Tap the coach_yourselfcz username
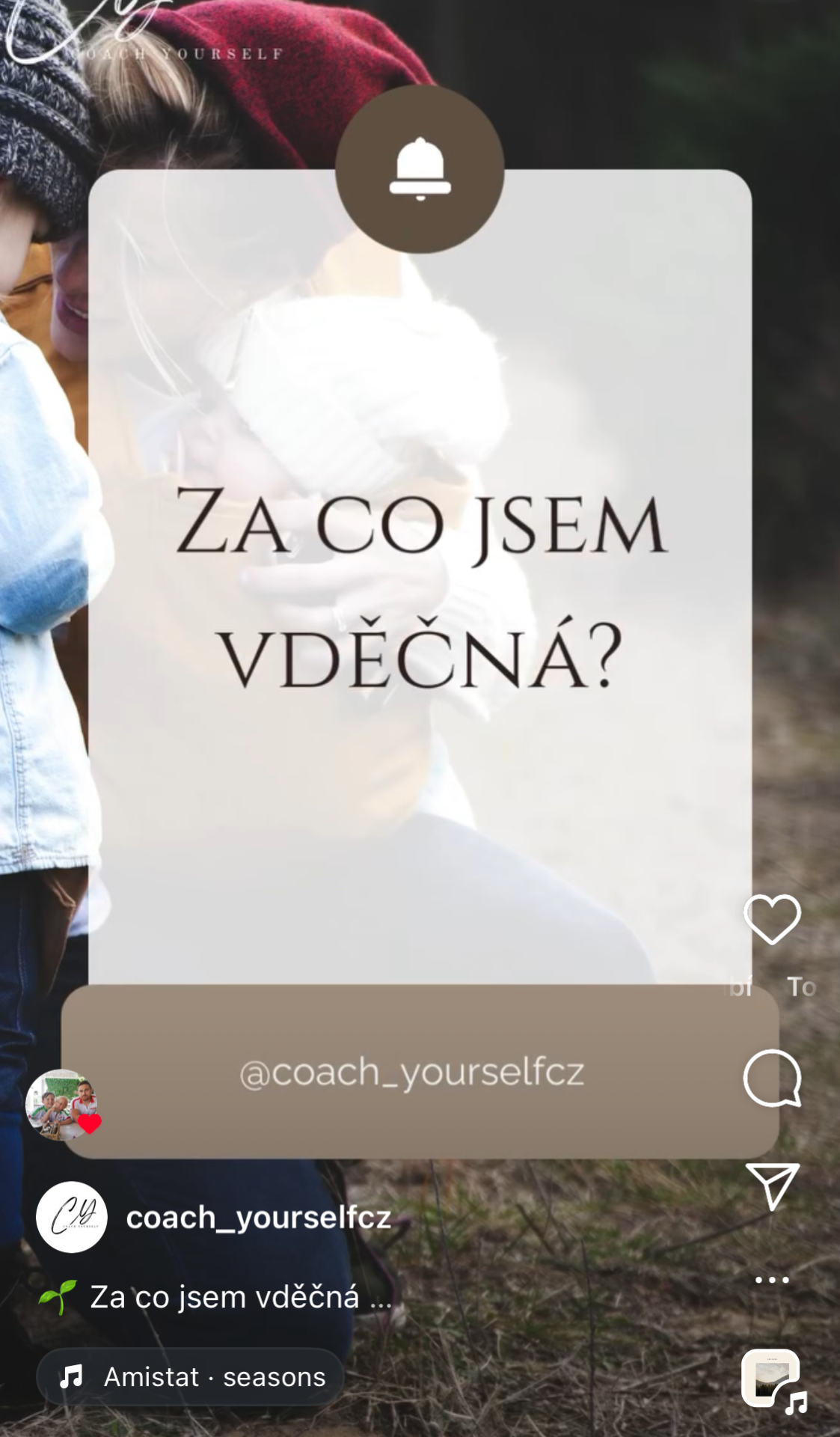 [258, 1218]
